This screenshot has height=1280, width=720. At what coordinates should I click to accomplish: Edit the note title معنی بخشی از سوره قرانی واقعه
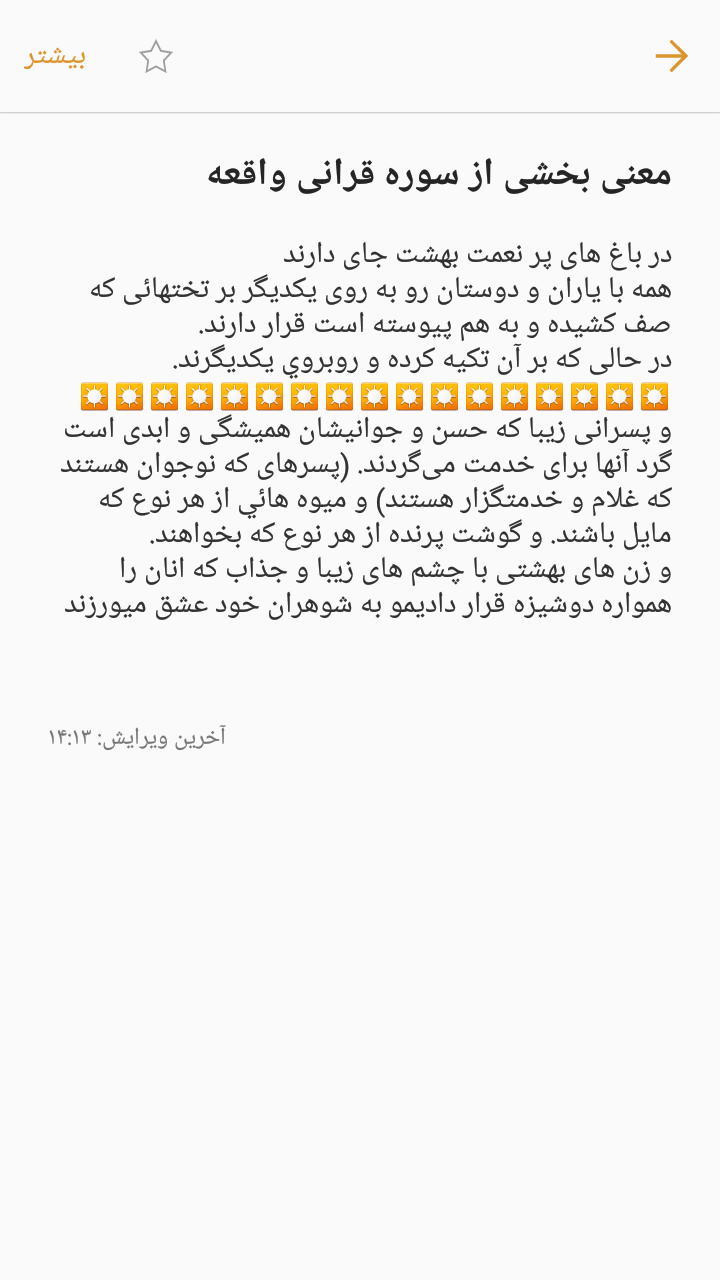coord(439,174)
